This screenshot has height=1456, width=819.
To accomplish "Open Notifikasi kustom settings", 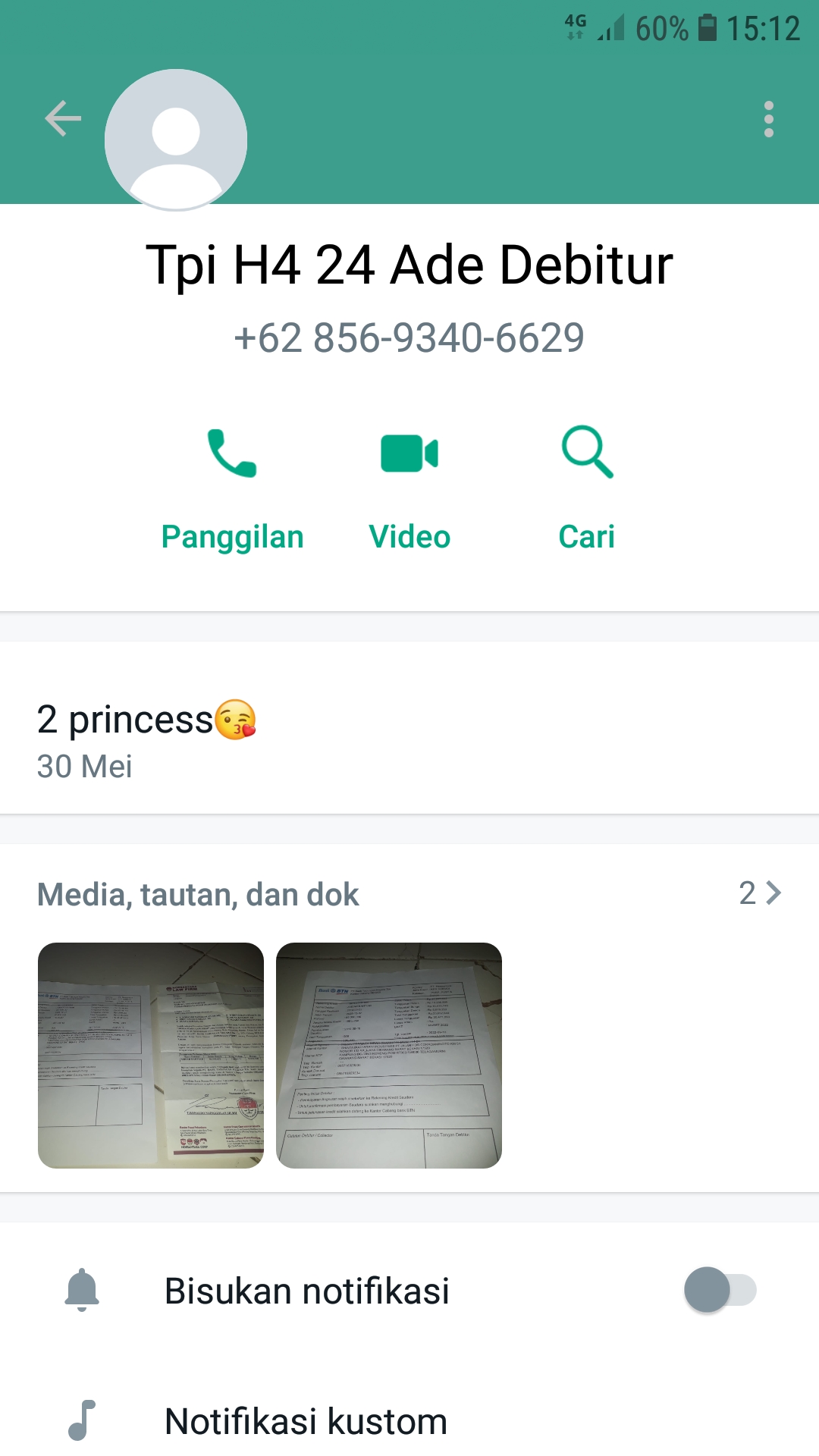I will 306,1421.
